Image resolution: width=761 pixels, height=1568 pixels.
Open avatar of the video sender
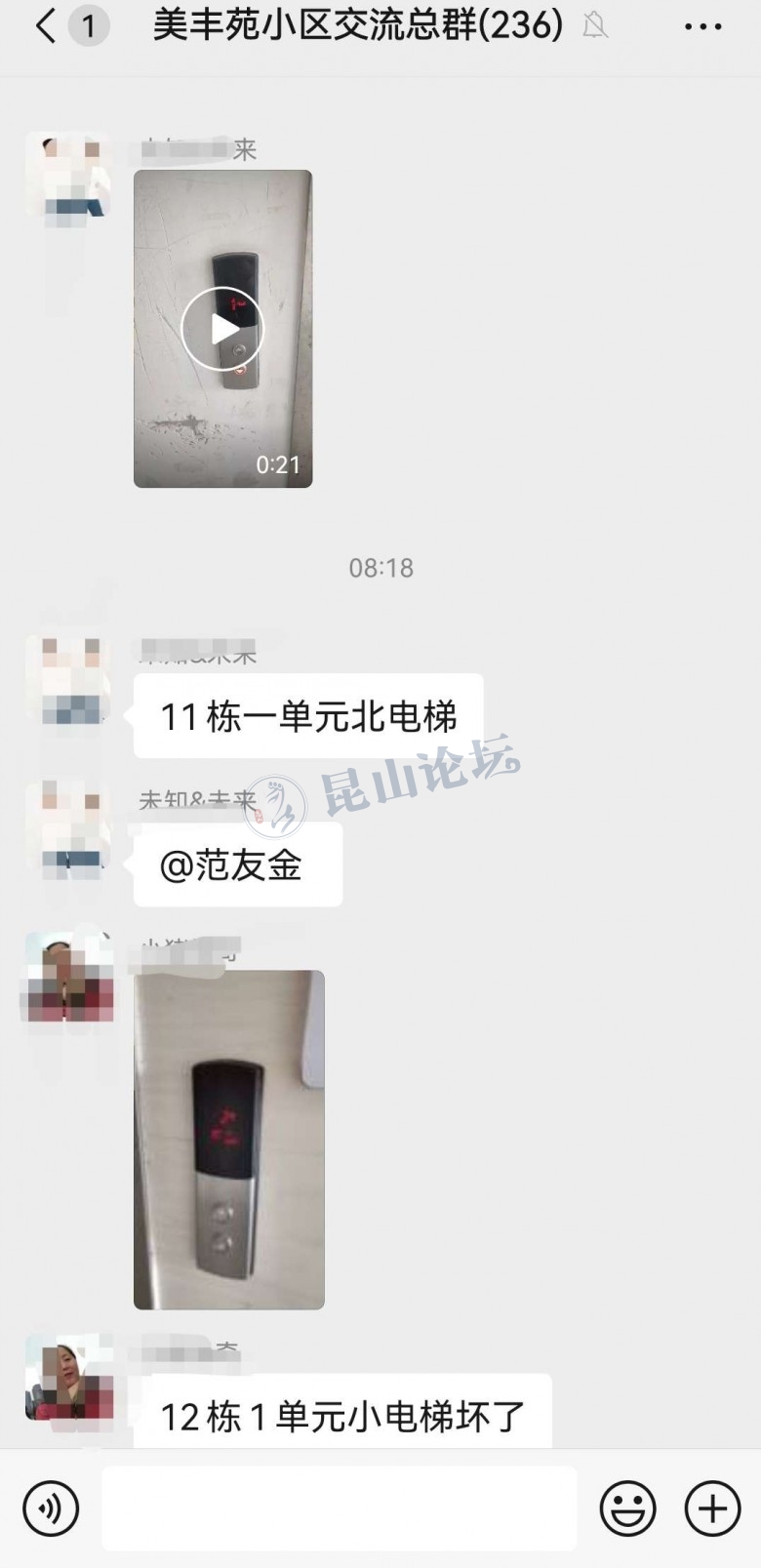coord(67,176)
